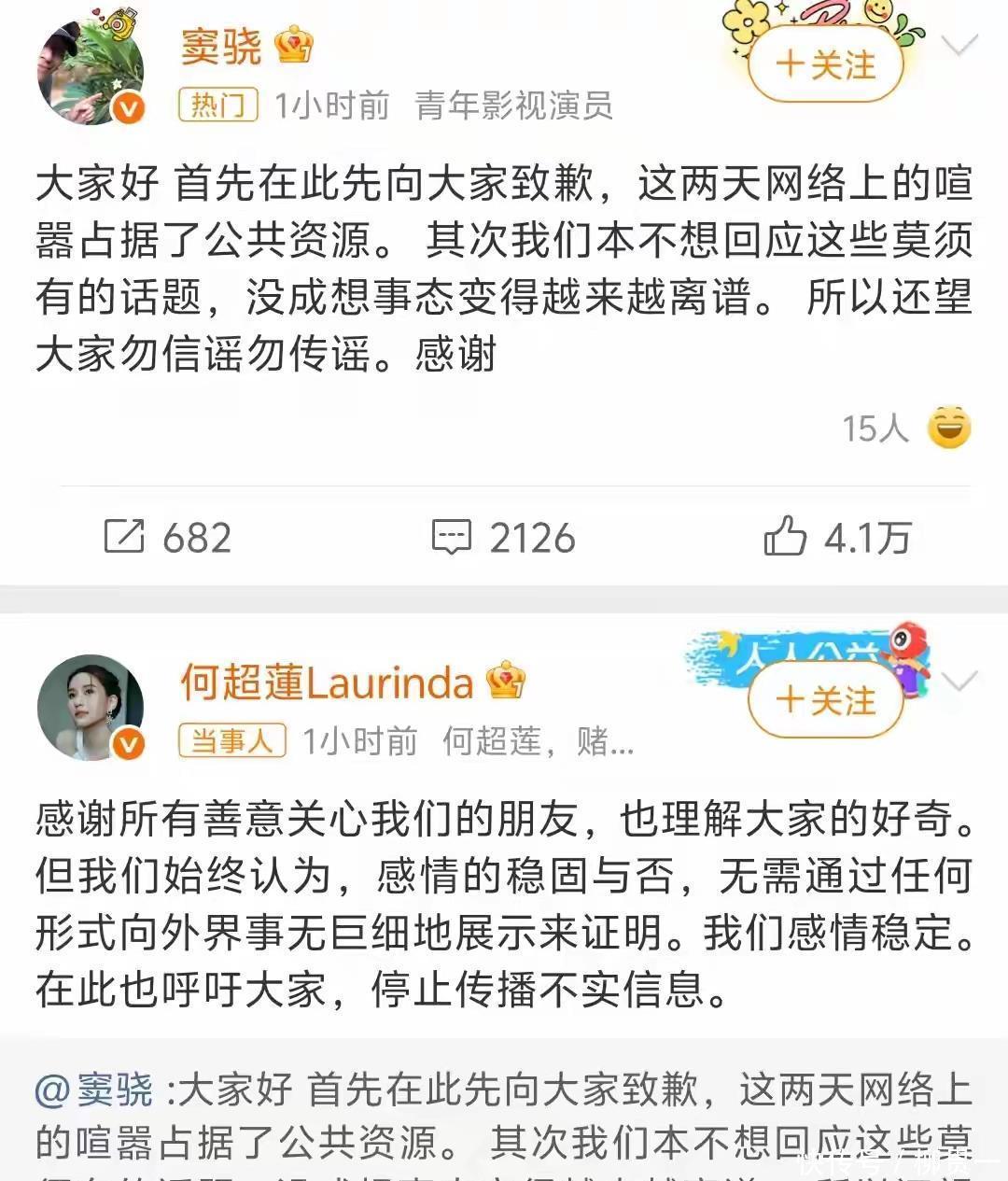Image resolution: width=1008 pixels, height=1181 pixels.
Task: See the 15人 emoji reactions on 窦骁's post
Action: coord(905,429)
